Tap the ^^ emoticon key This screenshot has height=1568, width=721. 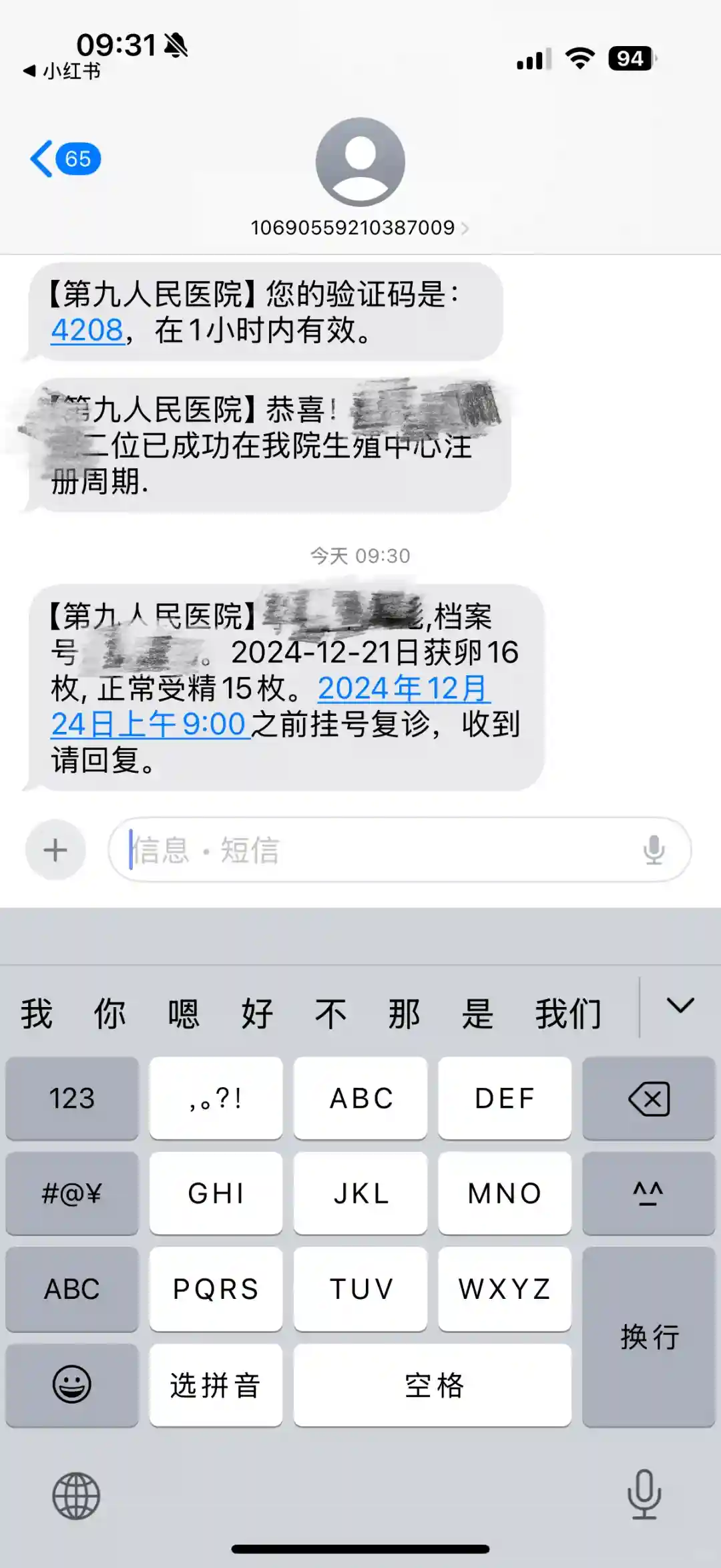(x=648, y=1193)
